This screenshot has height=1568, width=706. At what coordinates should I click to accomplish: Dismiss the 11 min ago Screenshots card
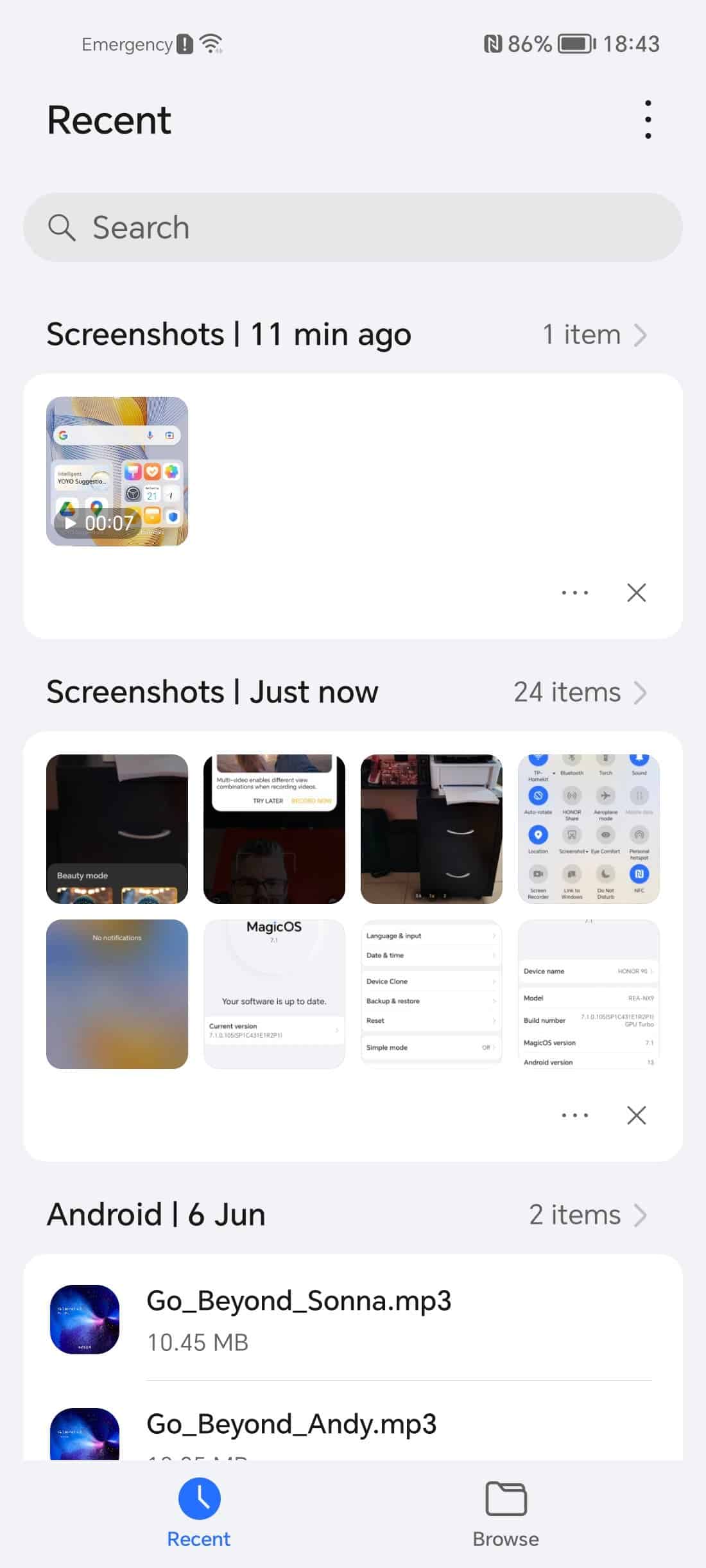click(636, 593)
